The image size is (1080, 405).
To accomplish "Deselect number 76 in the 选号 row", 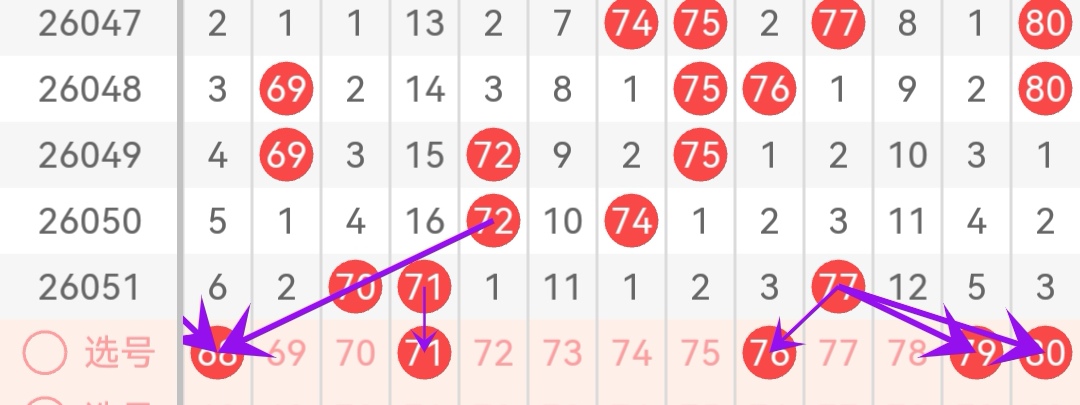I will pyautogui.click(x=769, y=352).
